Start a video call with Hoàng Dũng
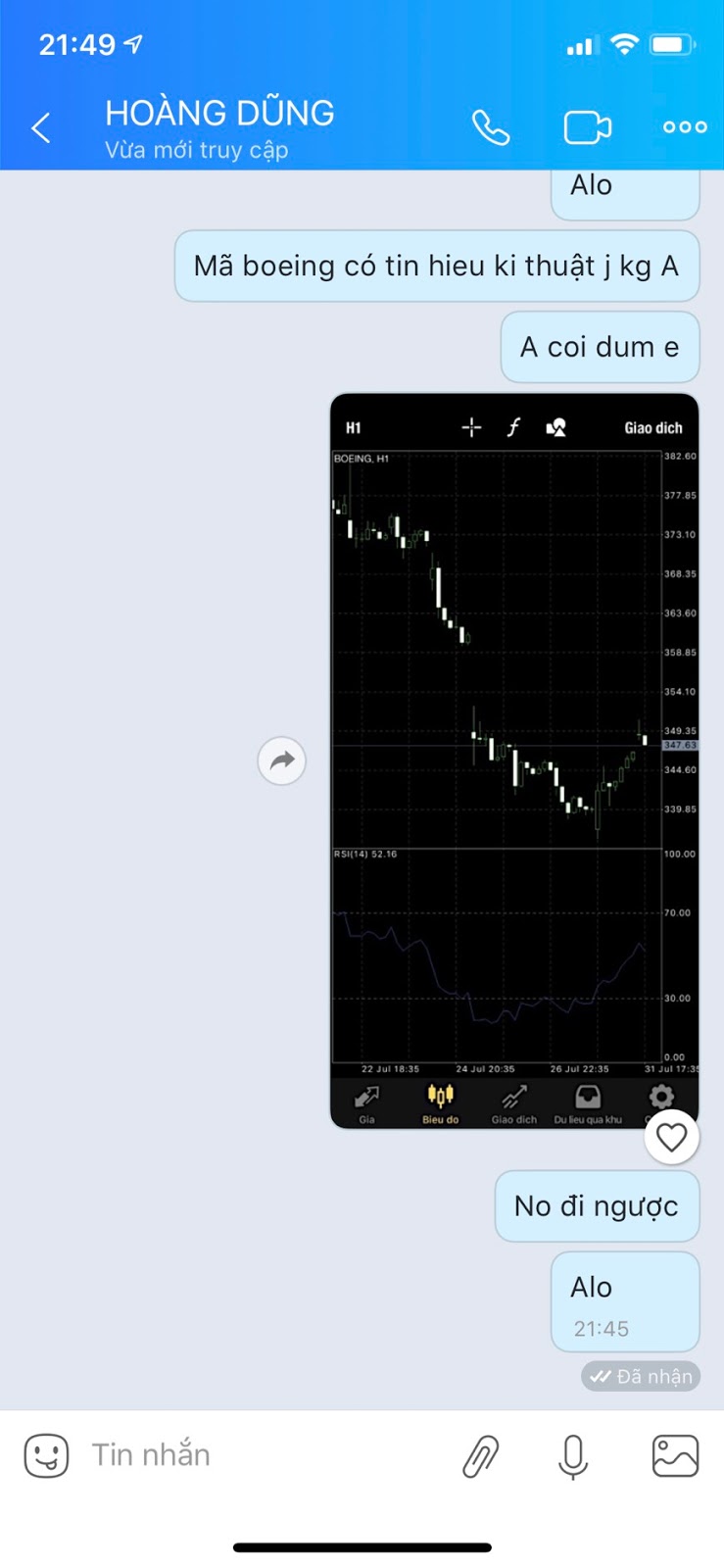Screen dimensions: 724x1568 click(x=587, y=127)
